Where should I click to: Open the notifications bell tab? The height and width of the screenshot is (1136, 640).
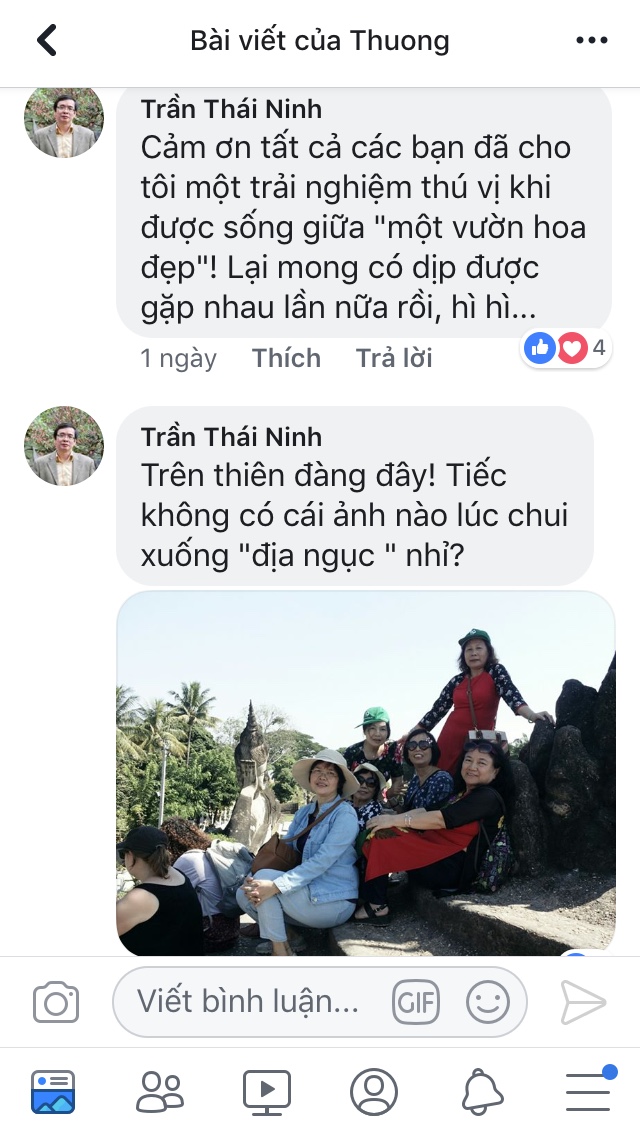(482, 1092)
